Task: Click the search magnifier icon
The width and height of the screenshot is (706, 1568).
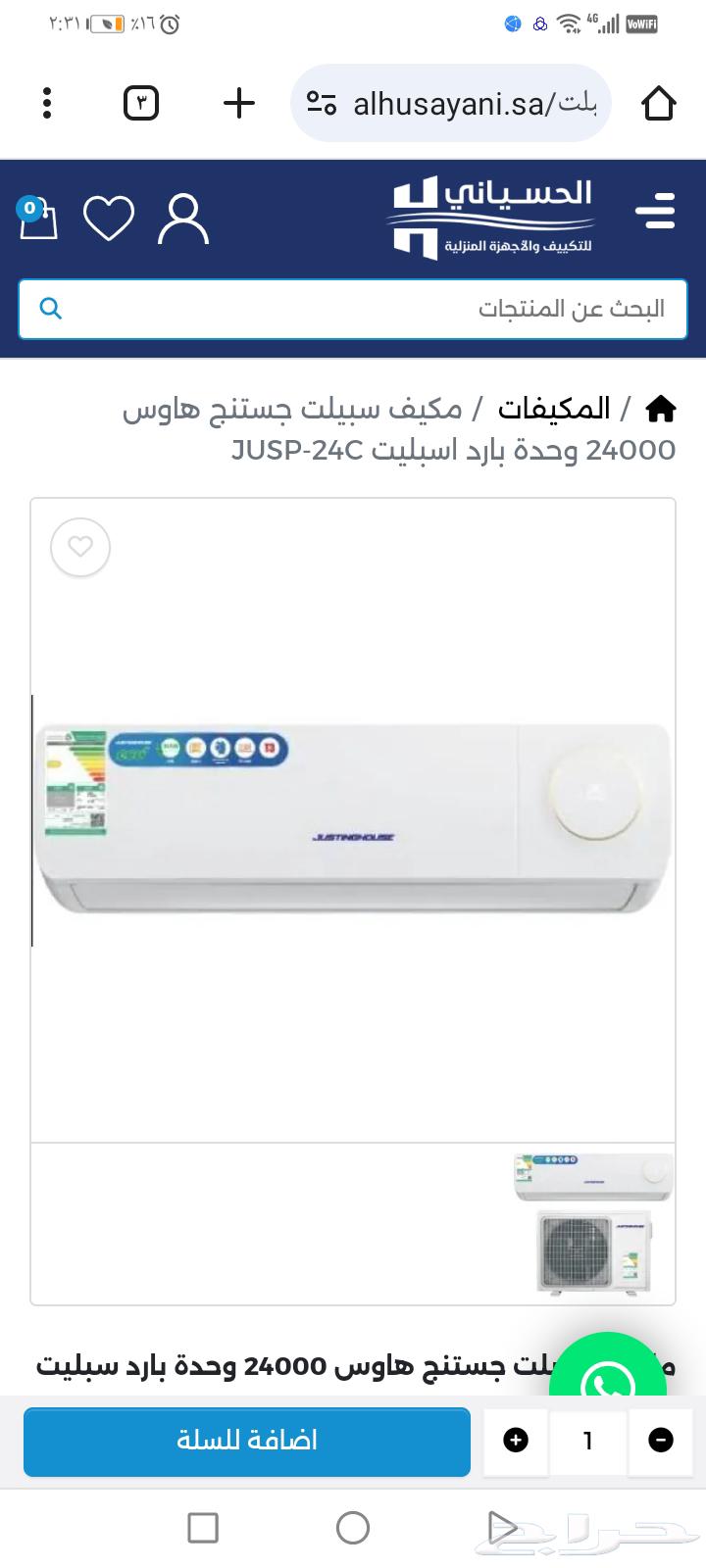Action: point(50,309)
